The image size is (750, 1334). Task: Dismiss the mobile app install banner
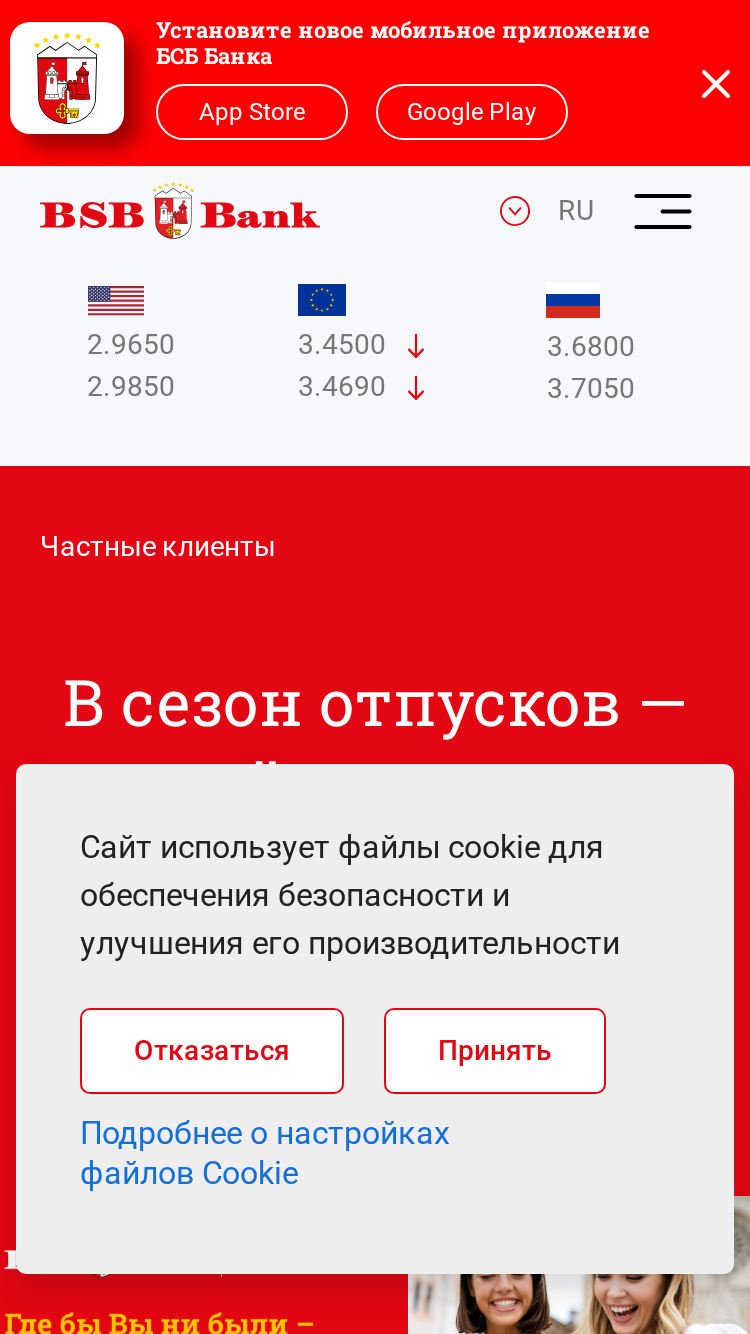point(716,84)
